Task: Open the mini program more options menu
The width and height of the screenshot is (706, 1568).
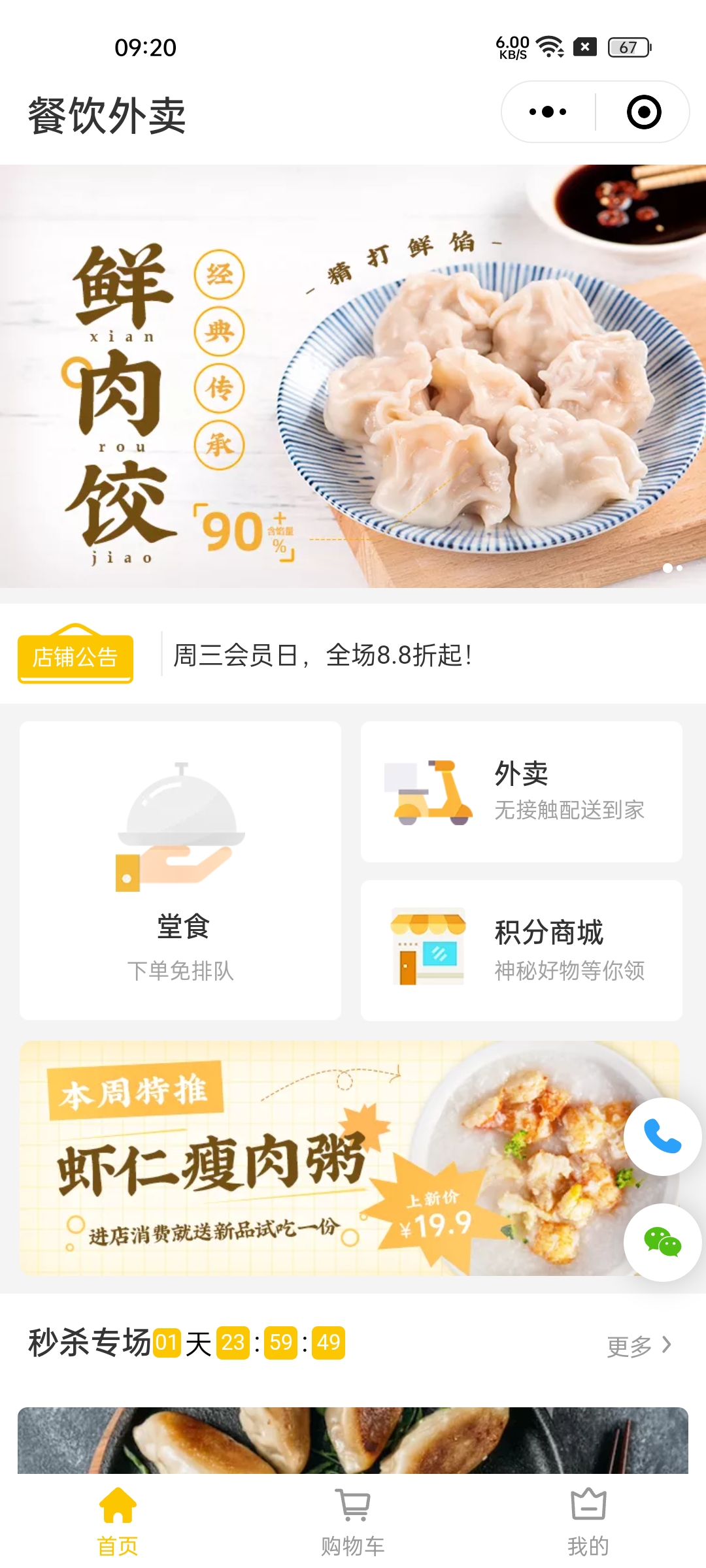Action: point(548,112)
